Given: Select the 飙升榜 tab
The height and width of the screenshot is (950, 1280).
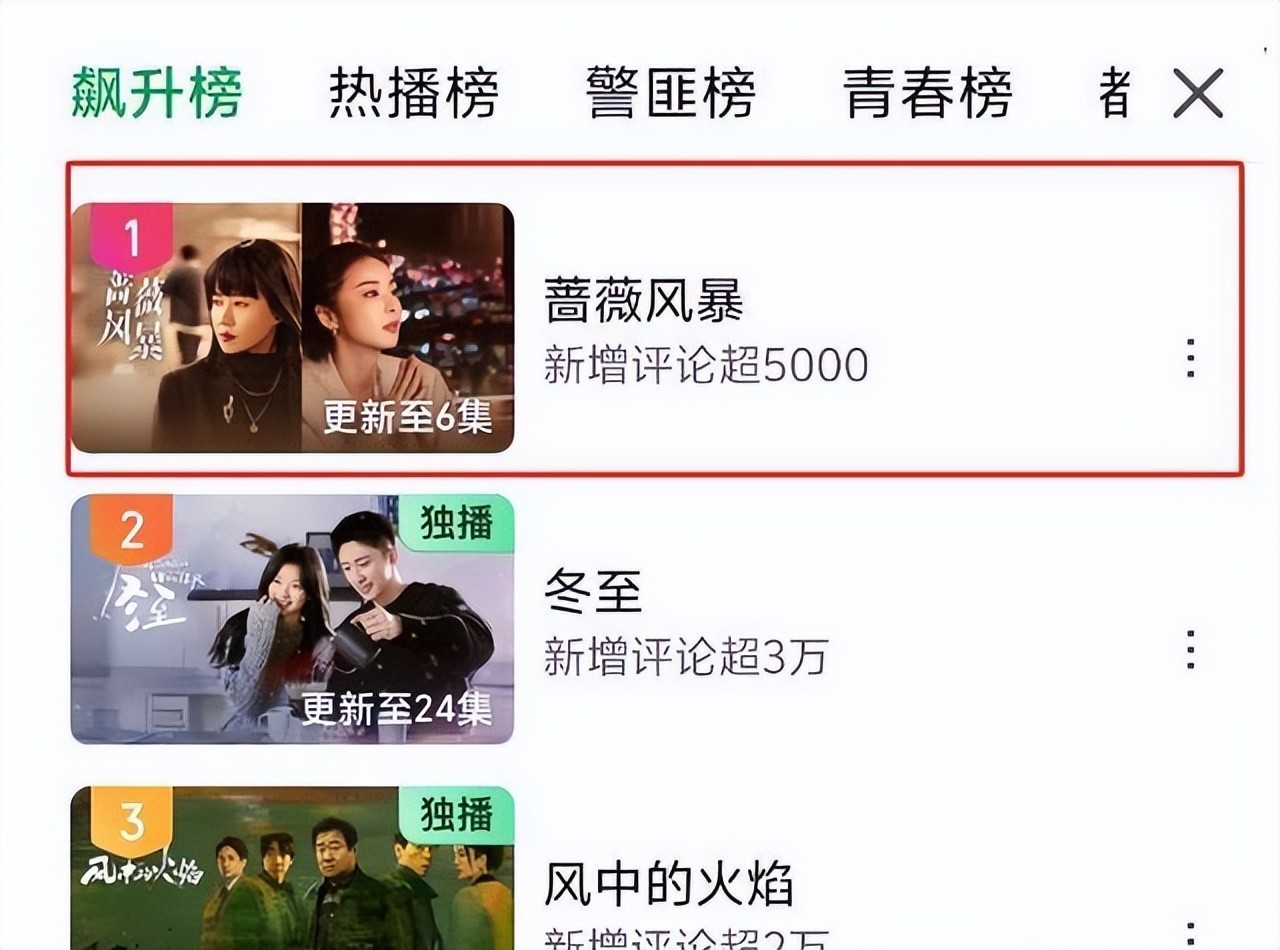Looking at the screenshot, I should tap(157, 94).
